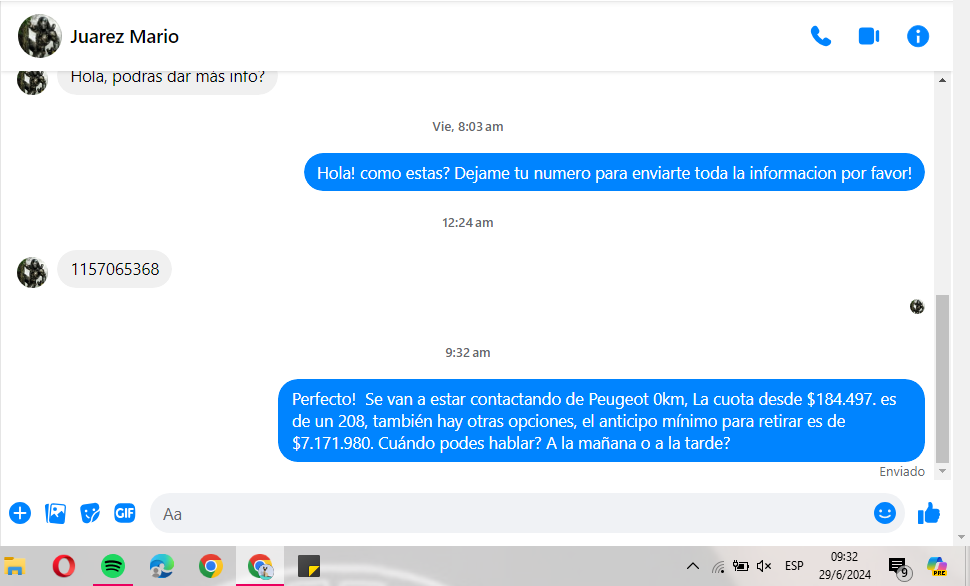This screenshot has width=970, height=586.
Task: Start a voice call with Juarez Mario
Action: 820,36
